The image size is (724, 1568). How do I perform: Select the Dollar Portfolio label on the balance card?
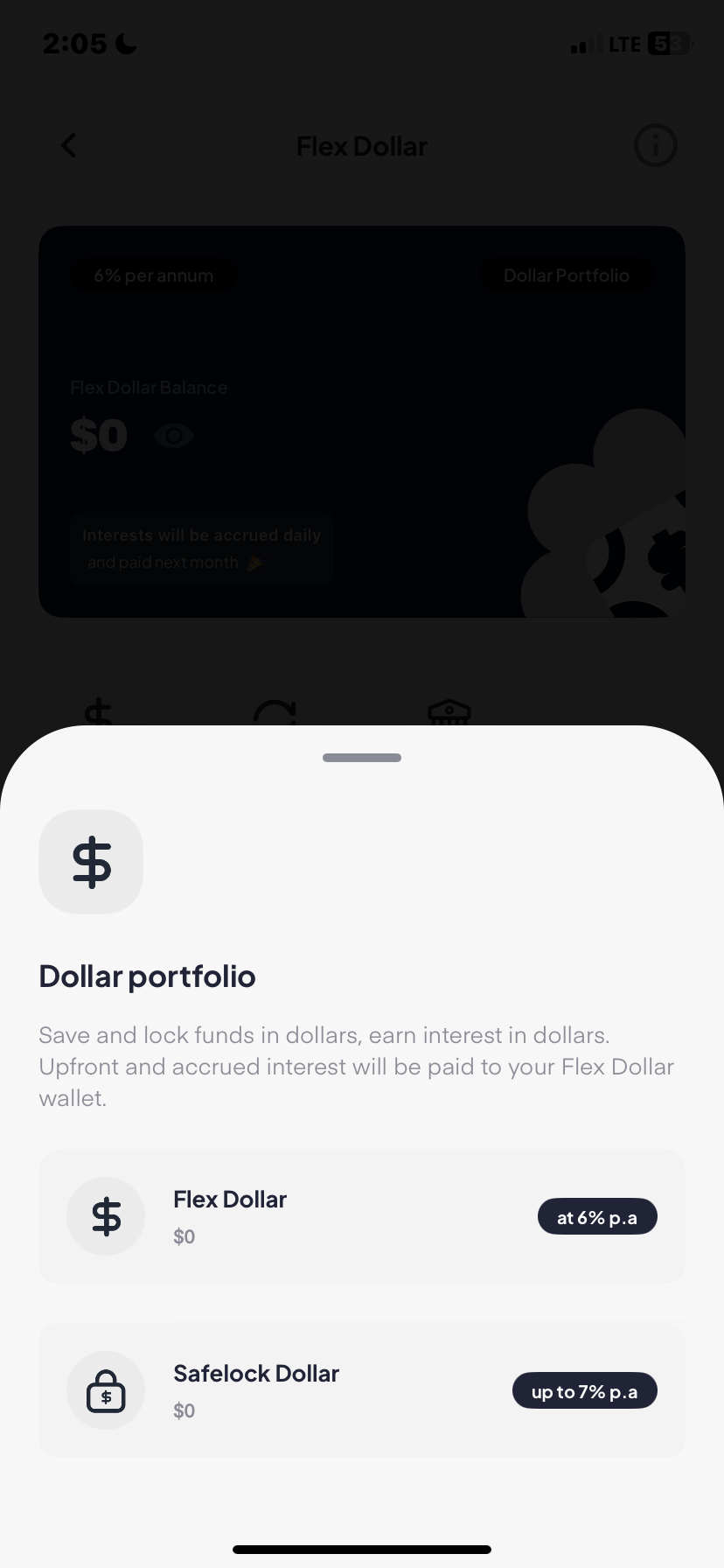(x=567, y=275)
